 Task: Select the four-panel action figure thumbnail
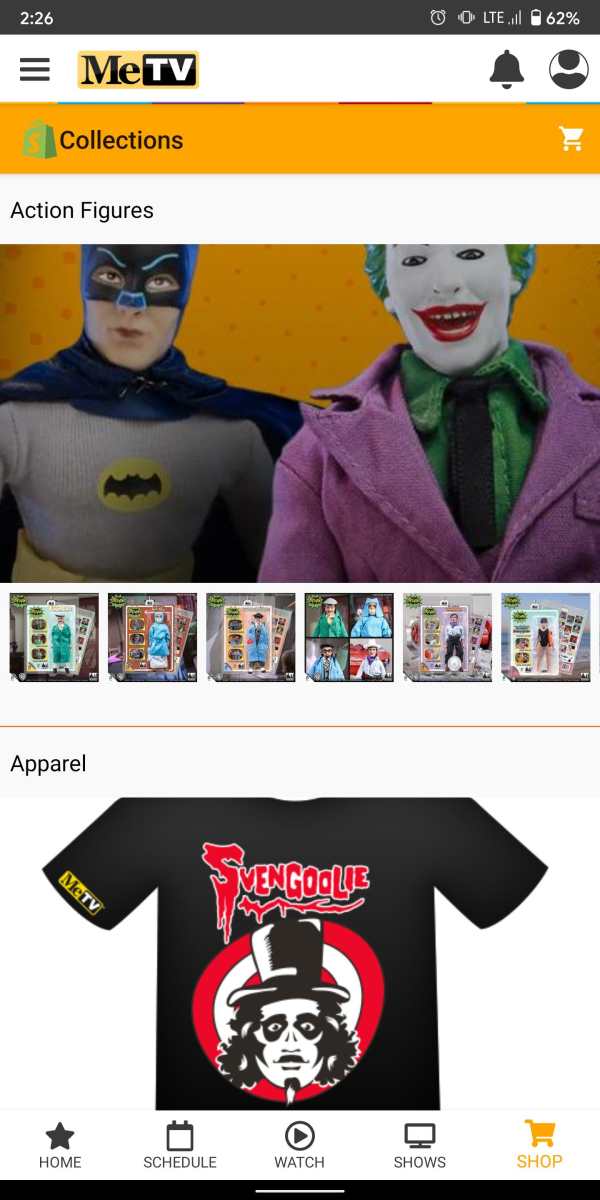click(x=349, y=637)
